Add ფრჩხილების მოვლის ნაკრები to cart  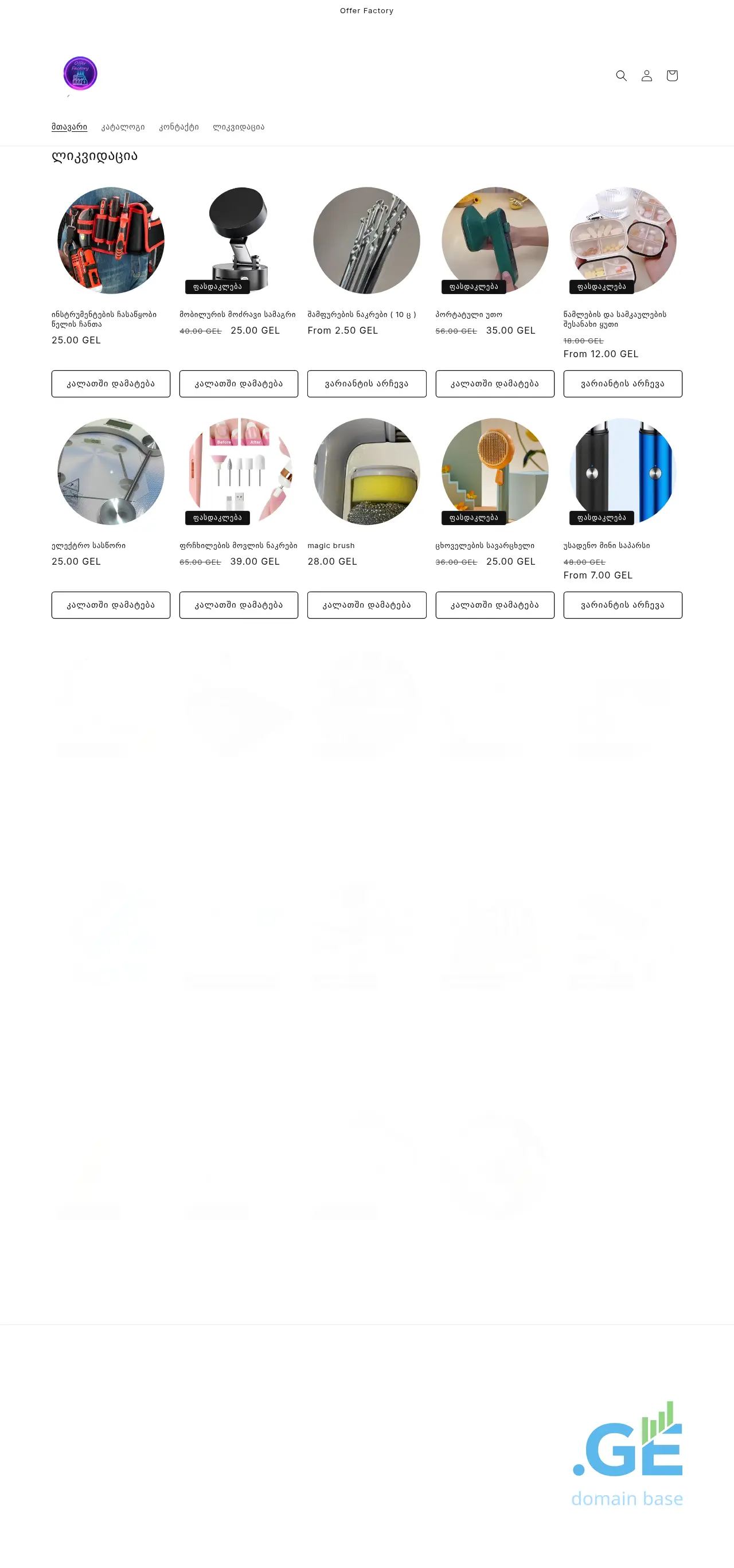pyautogui.click(x=239, y=605)
